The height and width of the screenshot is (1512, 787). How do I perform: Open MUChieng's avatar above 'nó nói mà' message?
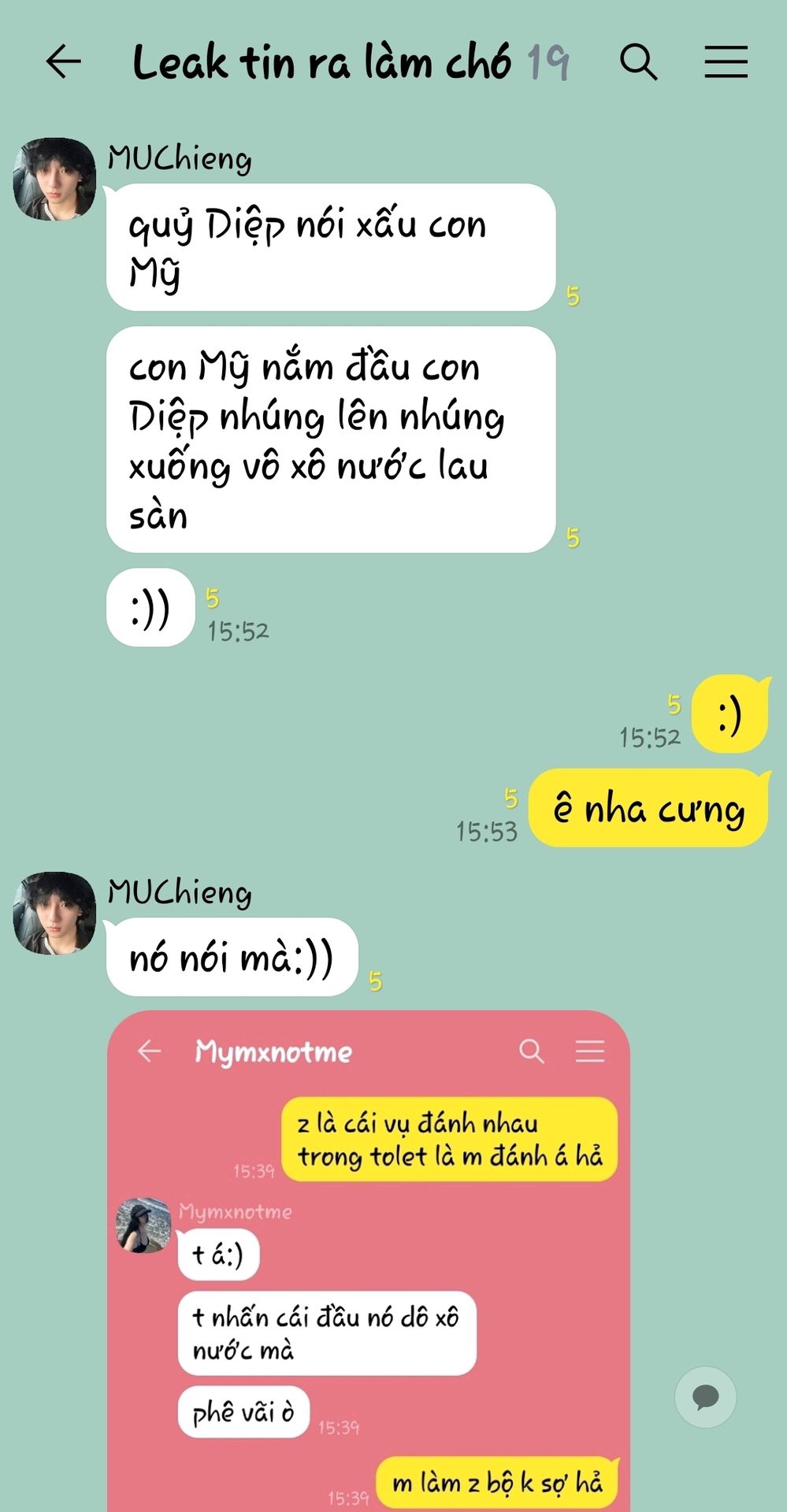click(x=54, y=913)
